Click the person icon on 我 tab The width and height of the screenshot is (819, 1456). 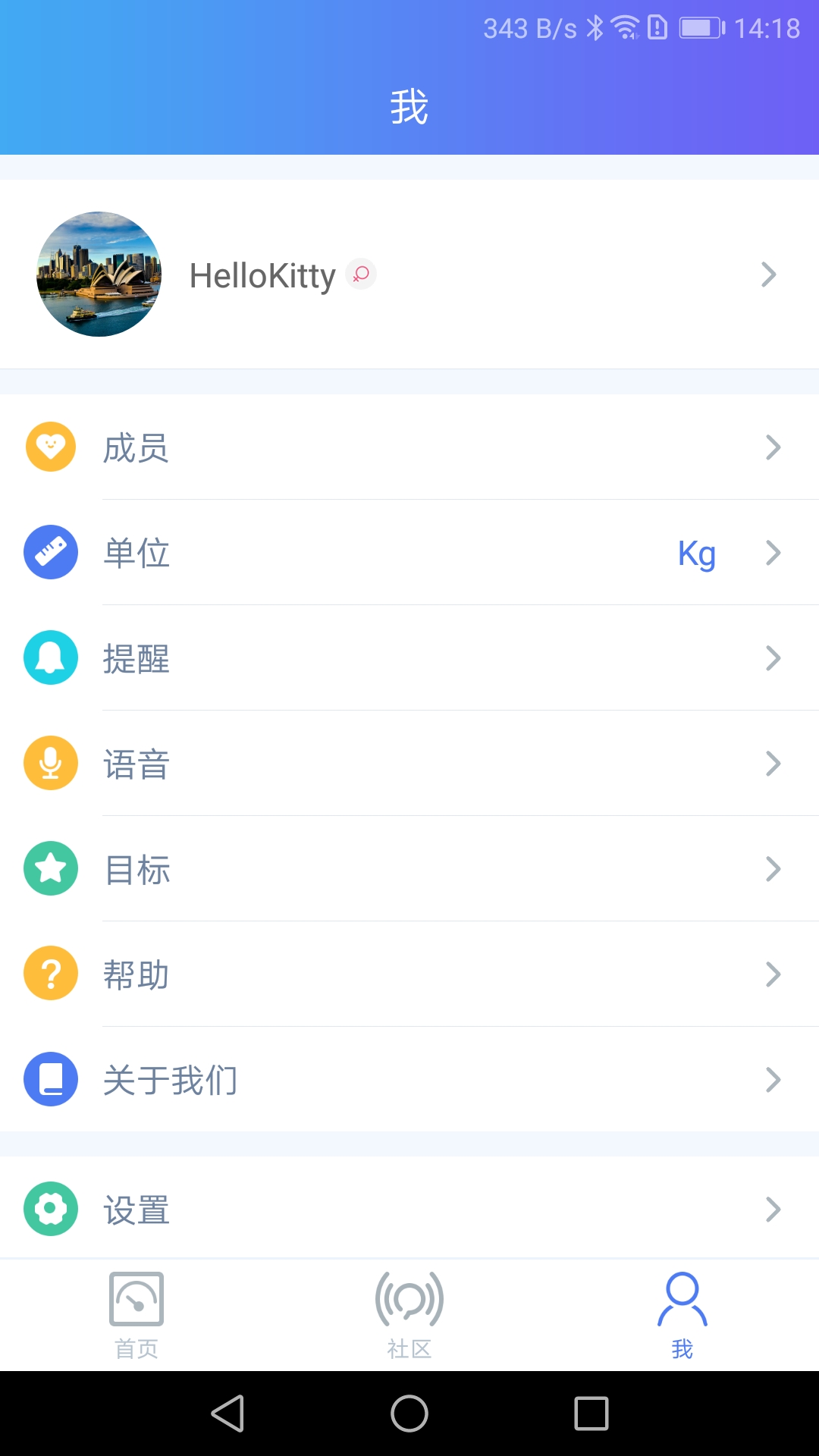[x=682, y=1299]
